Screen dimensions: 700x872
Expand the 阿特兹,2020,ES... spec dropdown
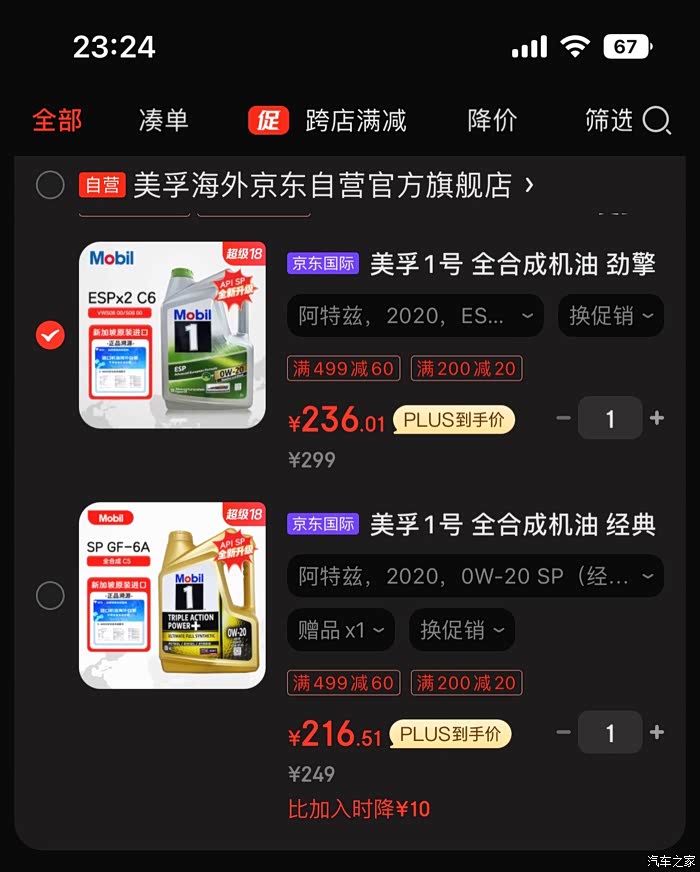click(415, 315)
